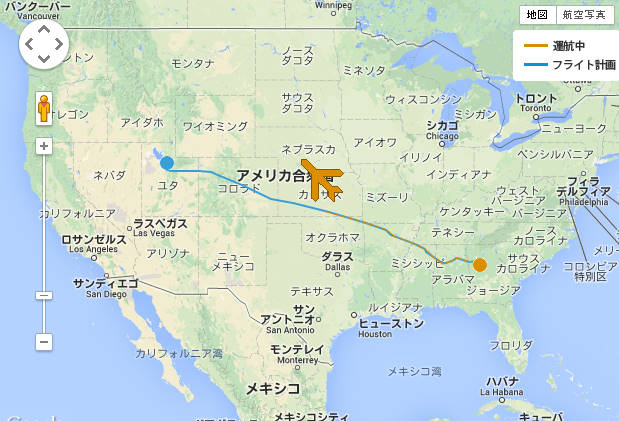The height and width of the screenshot is (421, 619).
Task: Pan the map left
Action: click(x=29, y=44)
